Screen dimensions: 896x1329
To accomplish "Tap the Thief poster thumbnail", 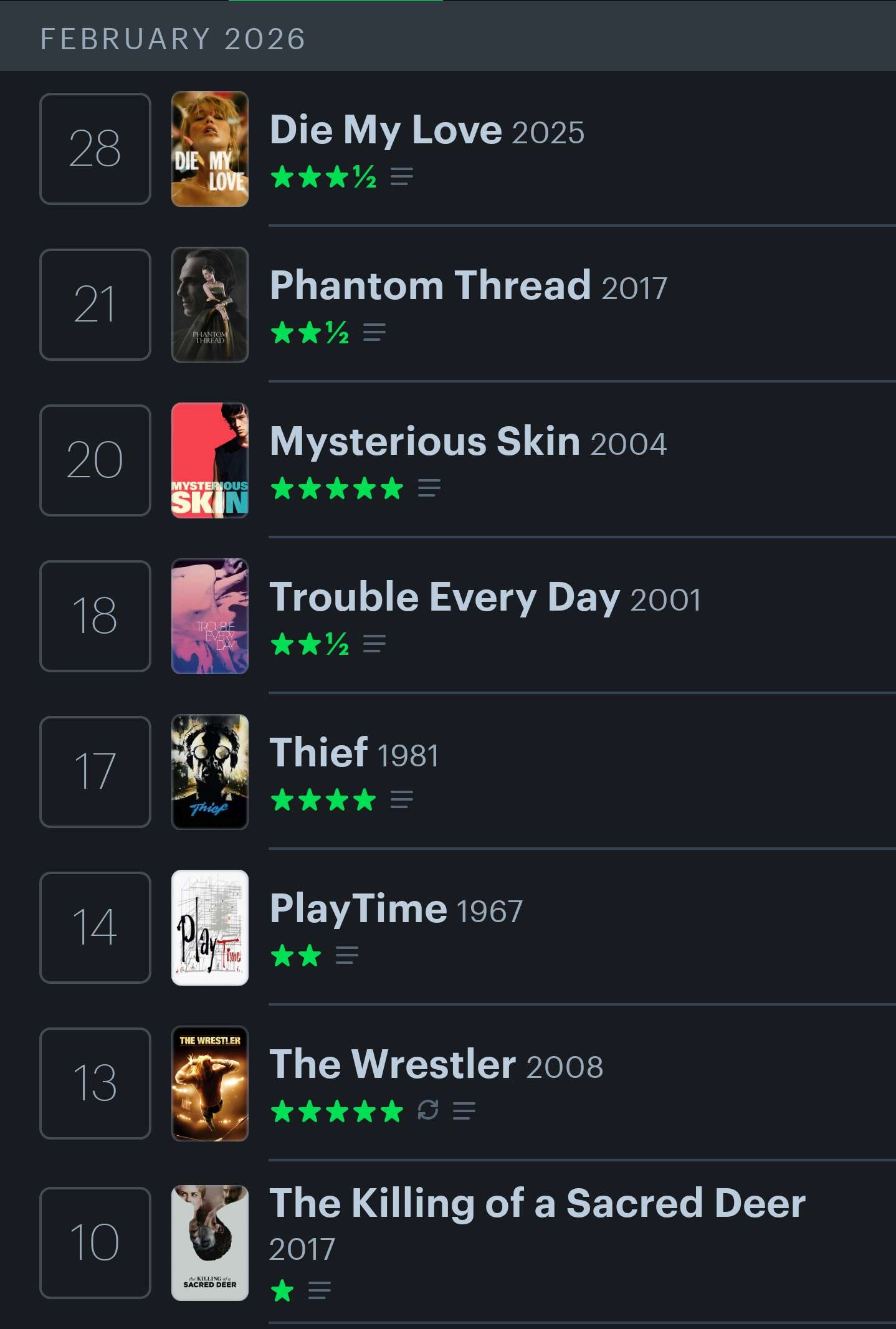I will (209, 772).
